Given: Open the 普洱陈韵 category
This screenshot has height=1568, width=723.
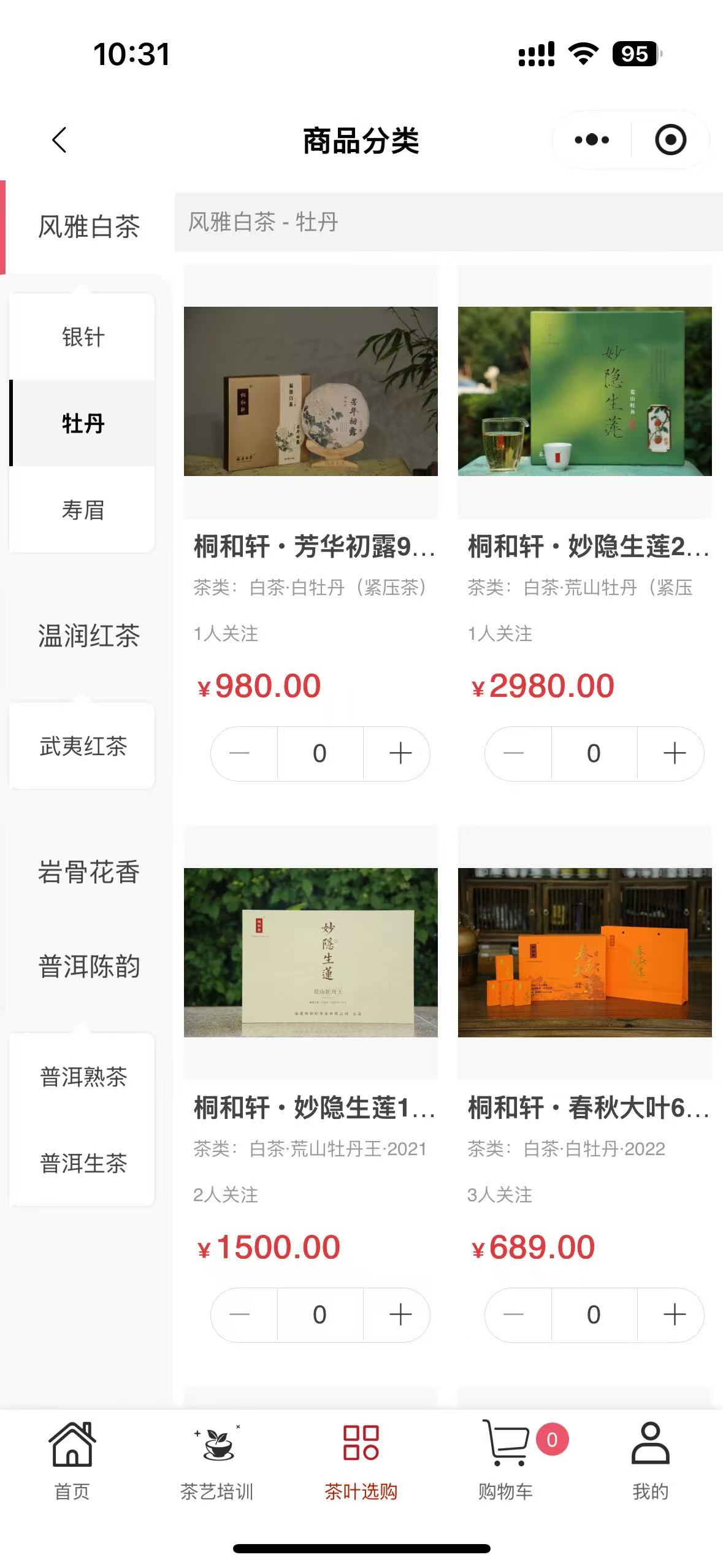Looking at the screenshot, I should [88, 966].
